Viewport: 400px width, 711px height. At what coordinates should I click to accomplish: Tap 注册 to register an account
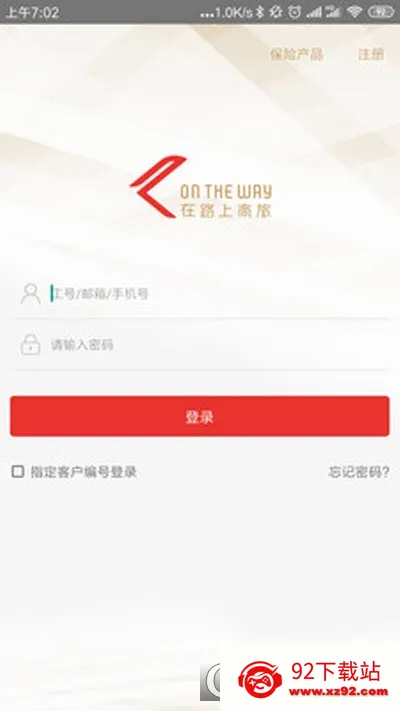[371, 54]
